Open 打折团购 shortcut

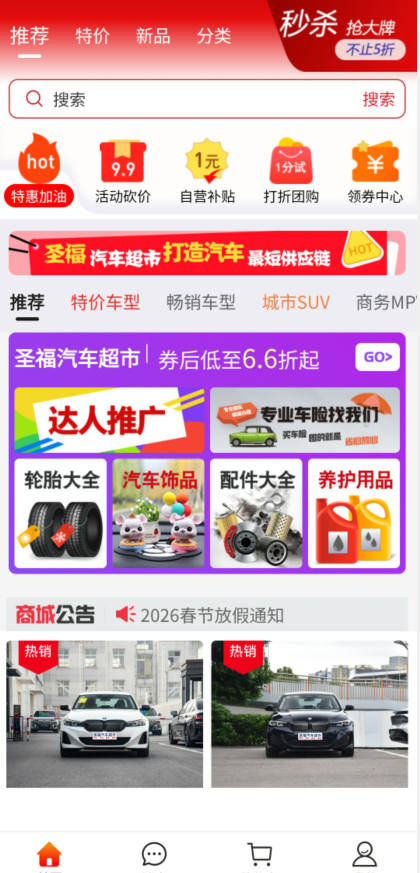pos(291,171)
